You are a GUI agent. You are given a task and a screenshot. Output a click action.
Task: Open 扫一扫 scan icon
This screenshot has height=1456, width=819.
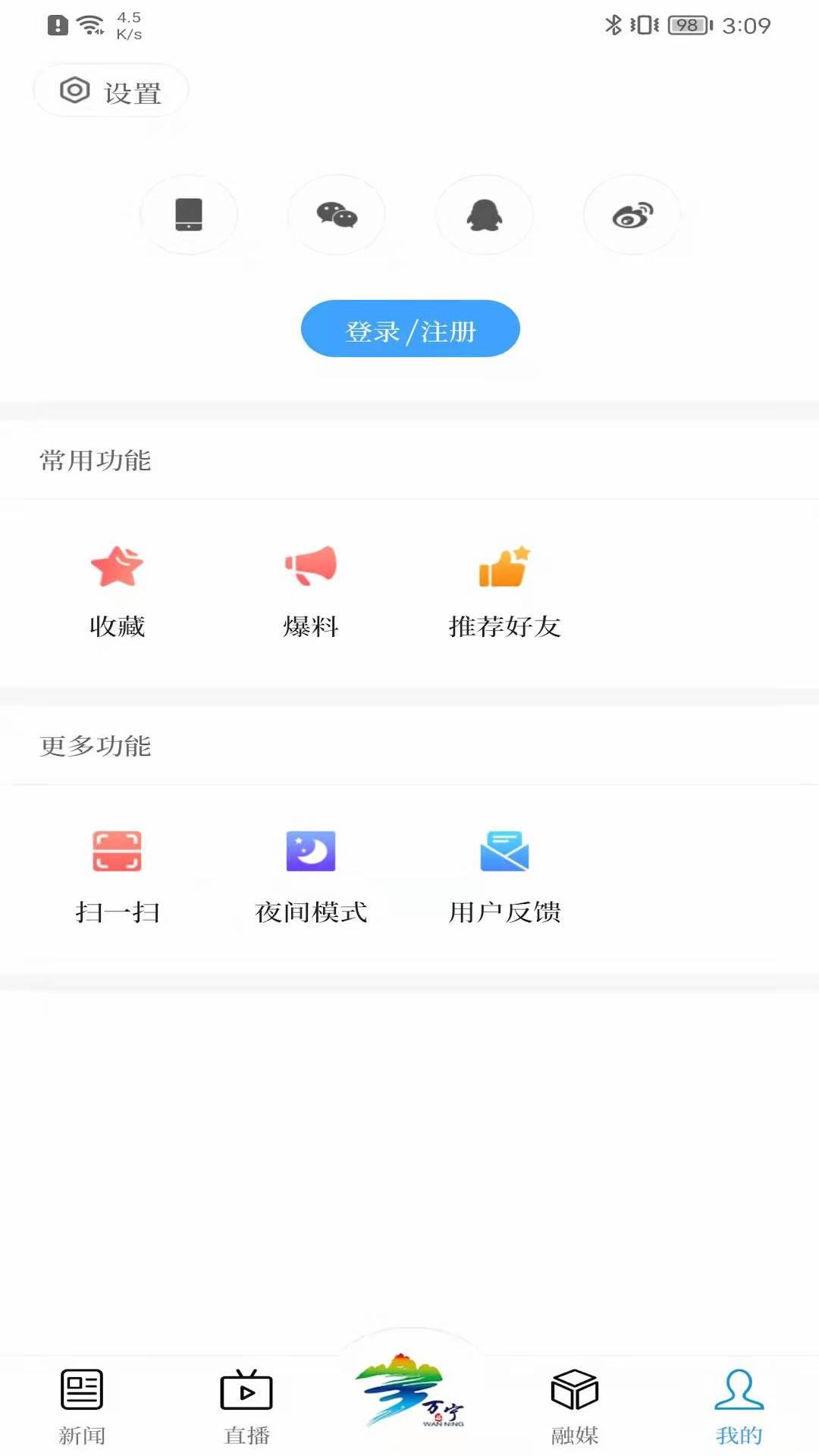(x=118, y=851)
